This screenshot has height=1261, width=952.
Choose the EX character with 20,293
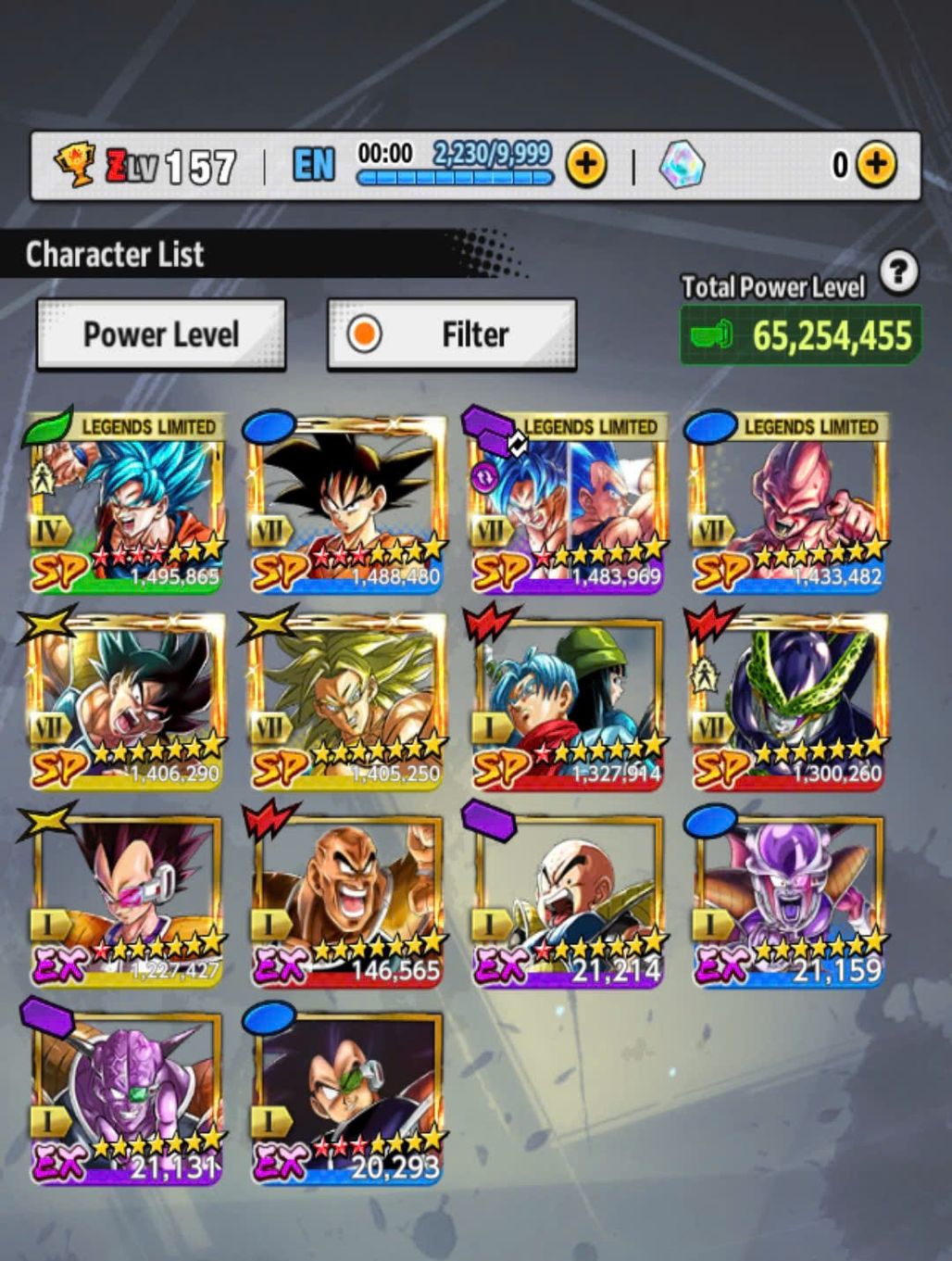(x=346, y=1099)
